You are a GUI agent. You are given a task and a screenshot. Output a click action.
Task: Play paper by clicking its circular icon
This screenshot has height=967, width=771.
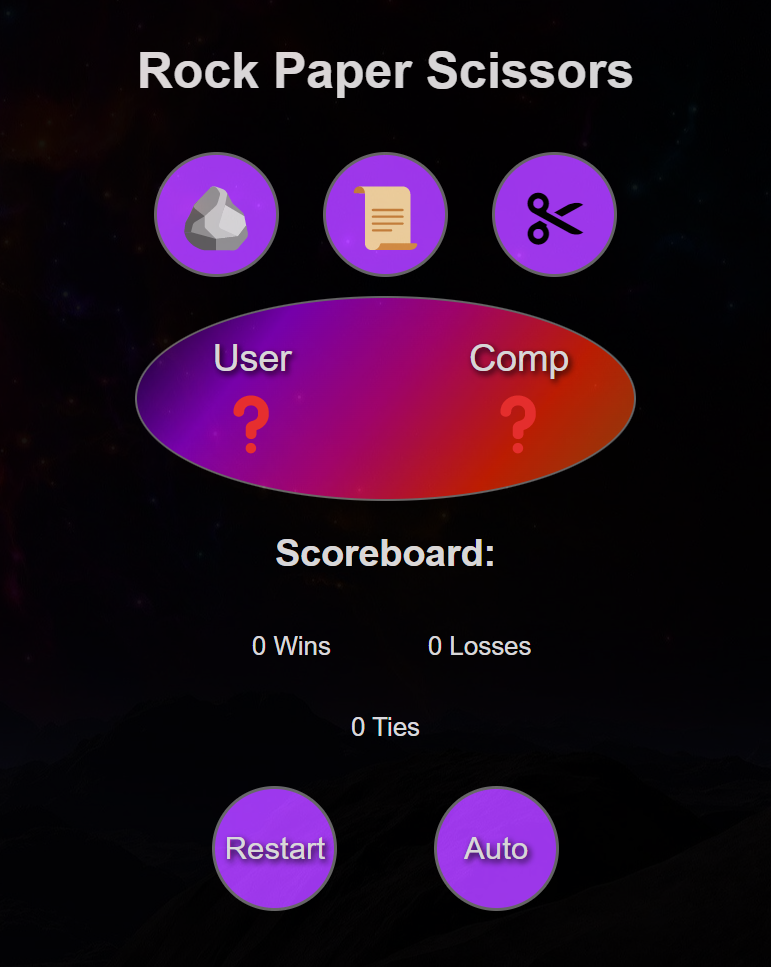385,214
